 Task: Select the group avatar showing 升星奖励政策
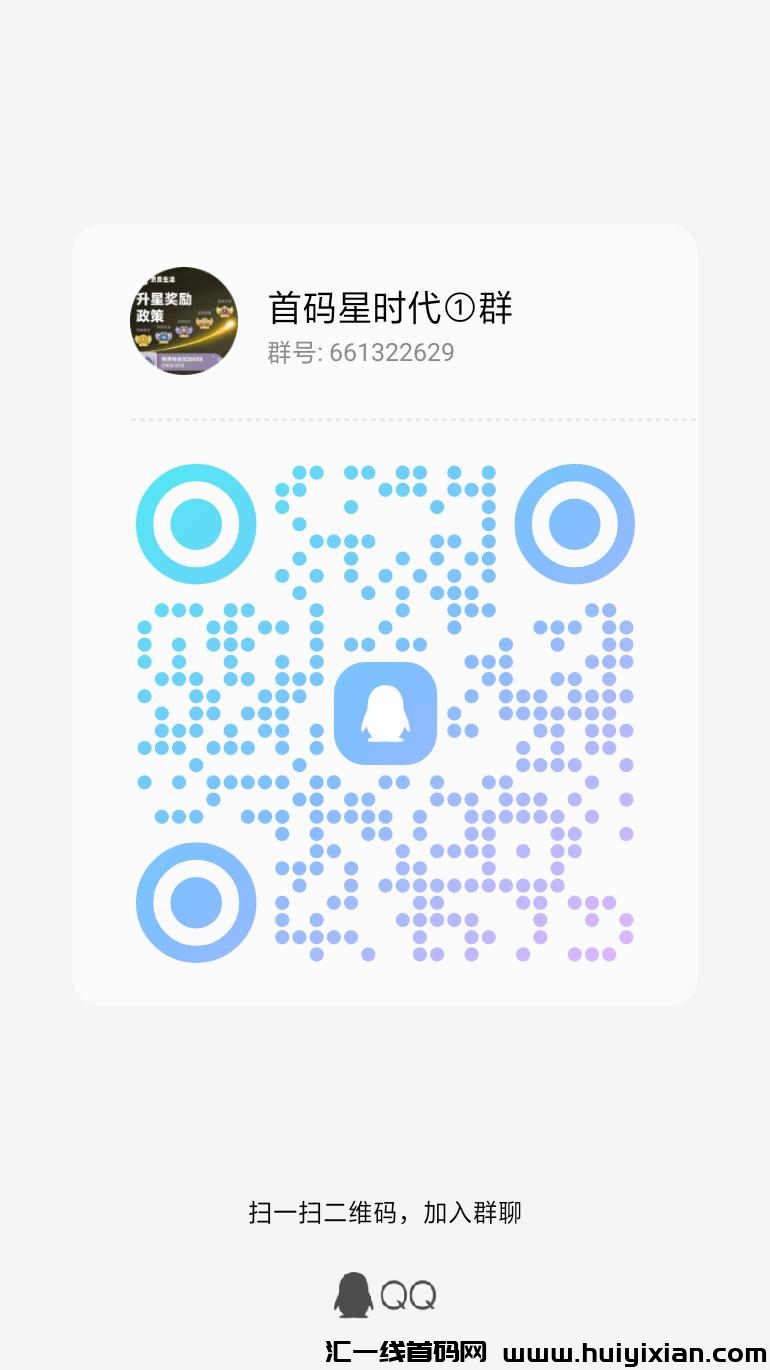tap(184, 319)
